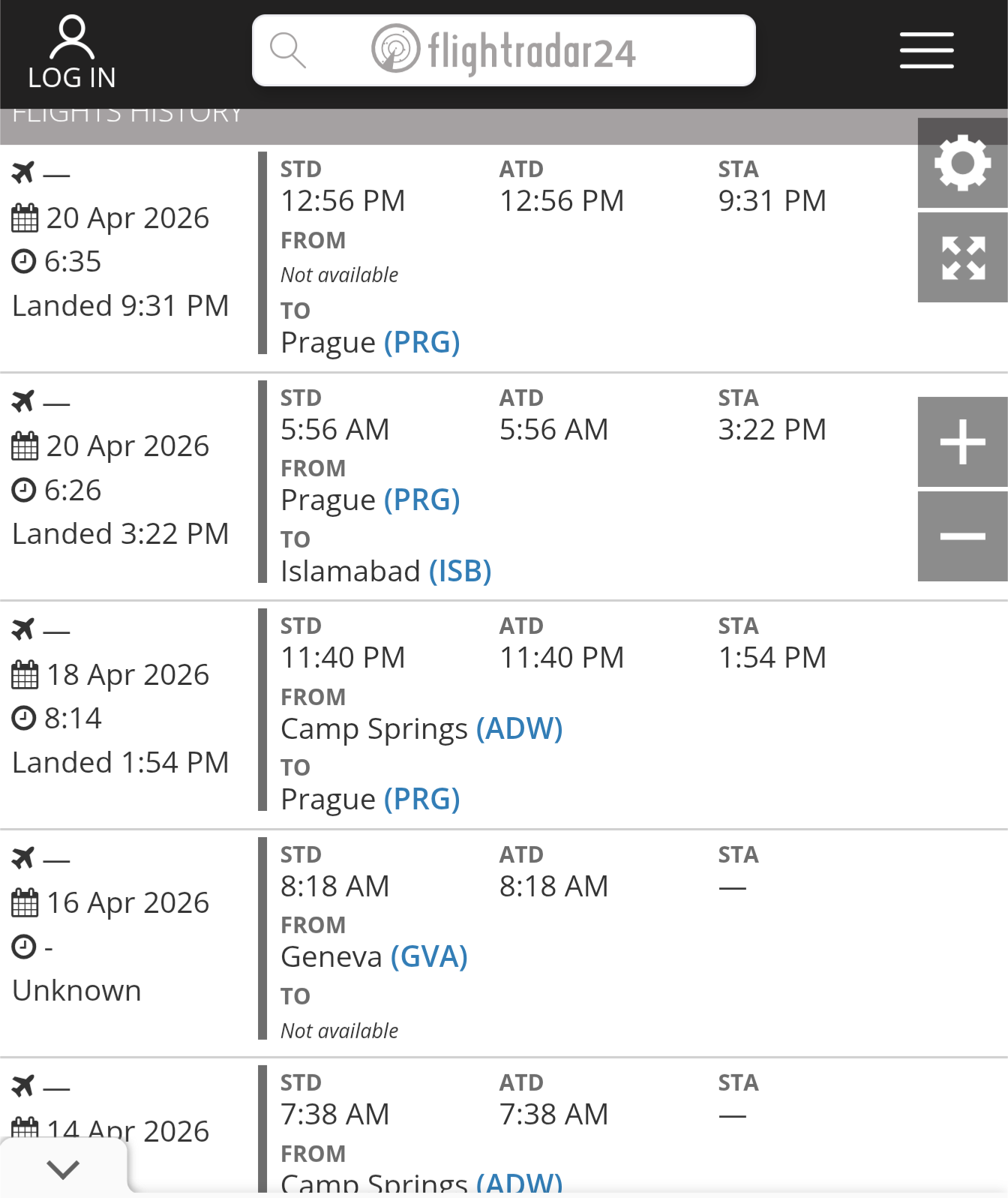1008x1198 pixels.
Task: Open the map settings gear
Action: click(x=962, y=163)
